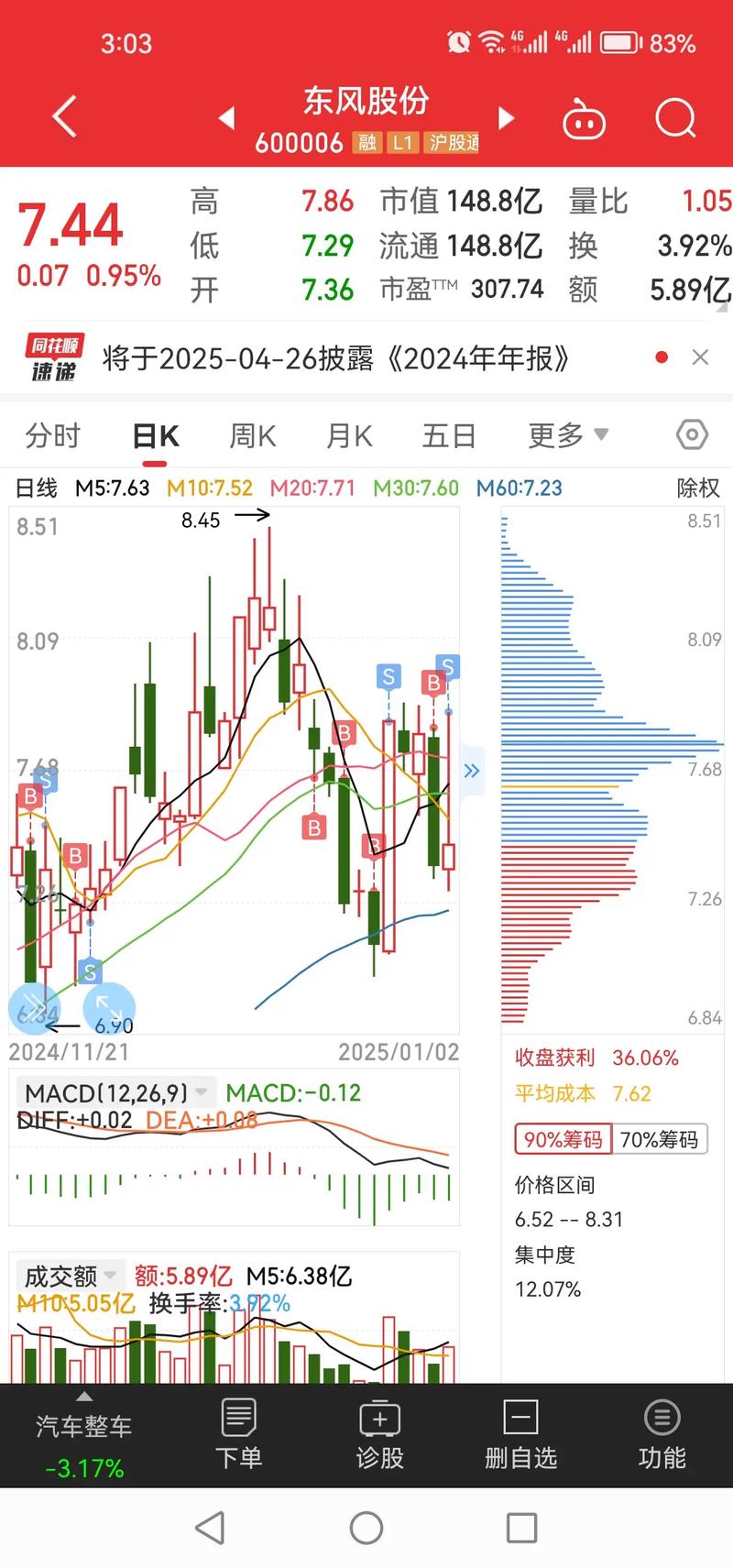This screenshot has width=733, height=1568.
Task: Tap the target indicator settings icon beside tabs
Action: (693, 435)
